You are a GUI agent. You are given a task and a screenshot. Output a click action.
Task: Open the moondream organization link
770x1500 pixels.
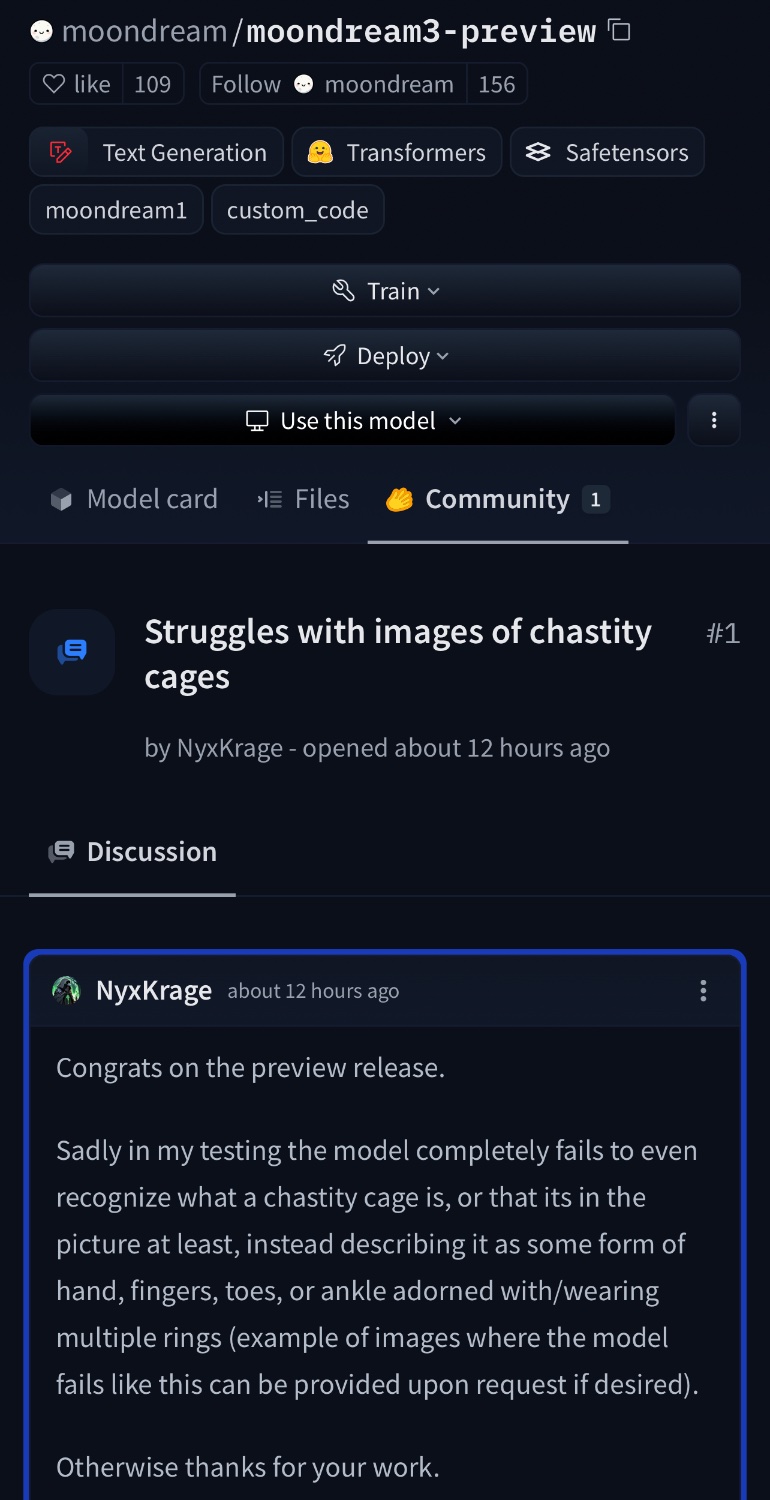pos(144,32)
